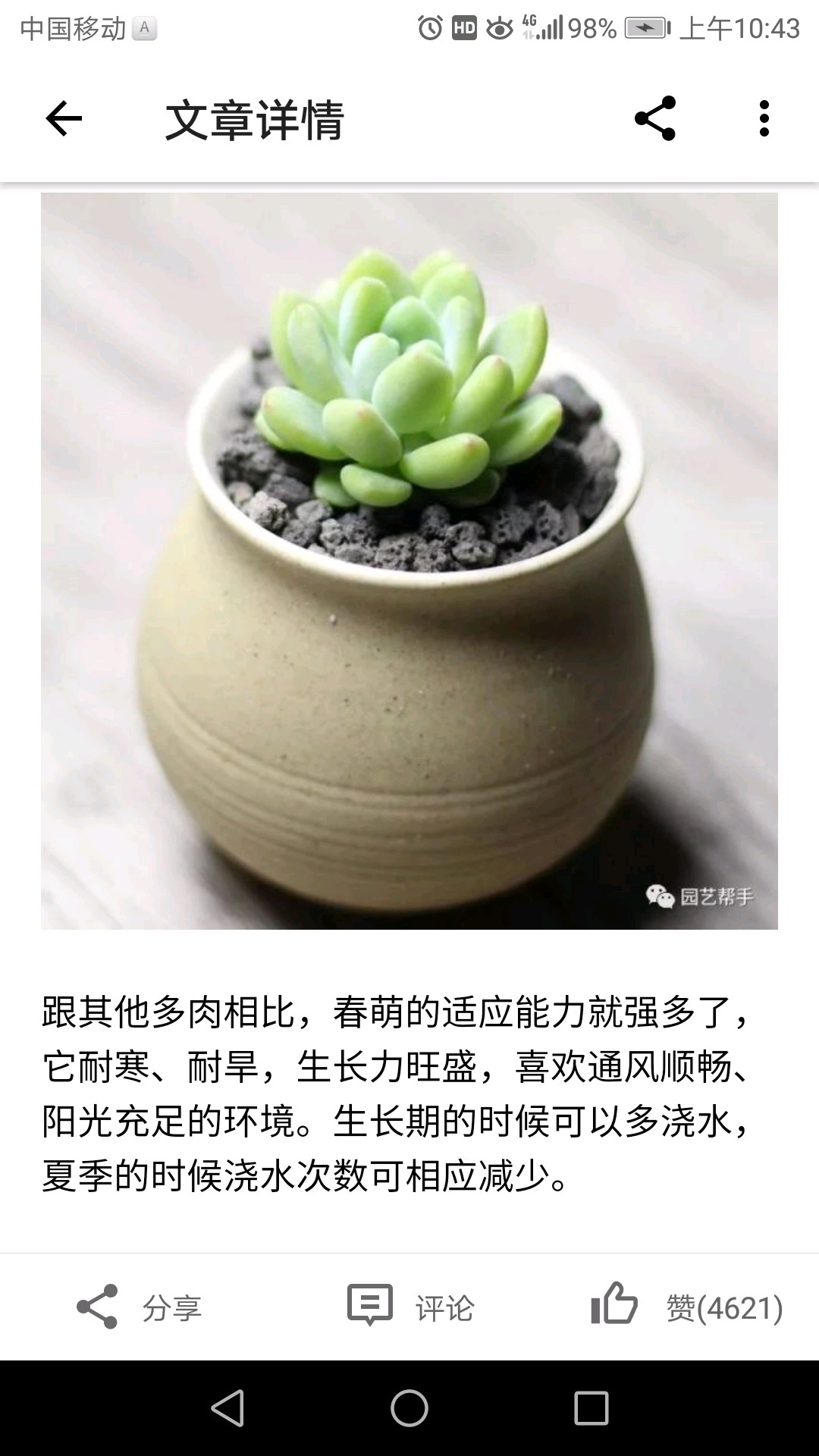Open the succulent plant photo
The image size is (819, 1456).
point(409,561)
